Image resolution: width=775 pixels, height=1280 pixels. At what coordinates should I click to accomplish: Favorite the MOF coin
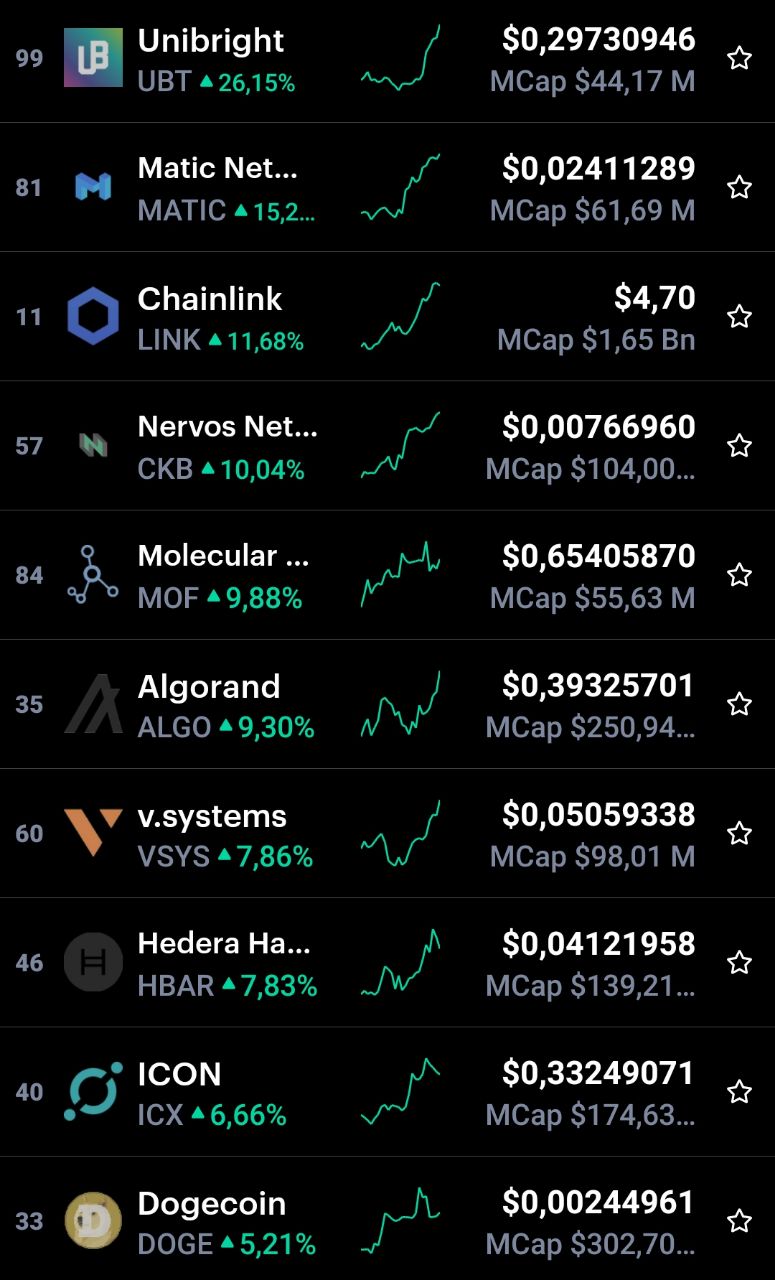[739, 575]
